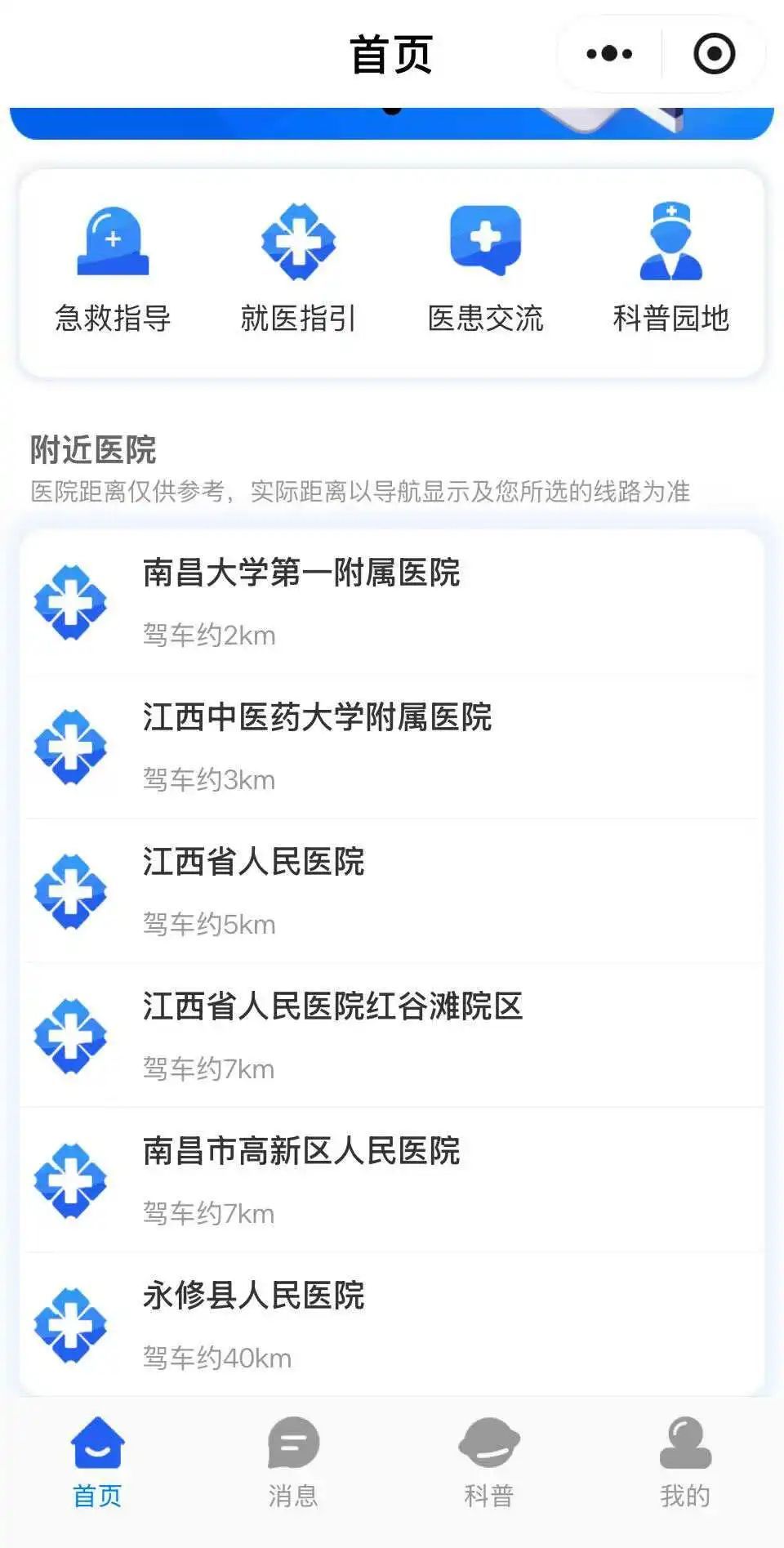Switch to the 科普 tab

click(488, 1462)
